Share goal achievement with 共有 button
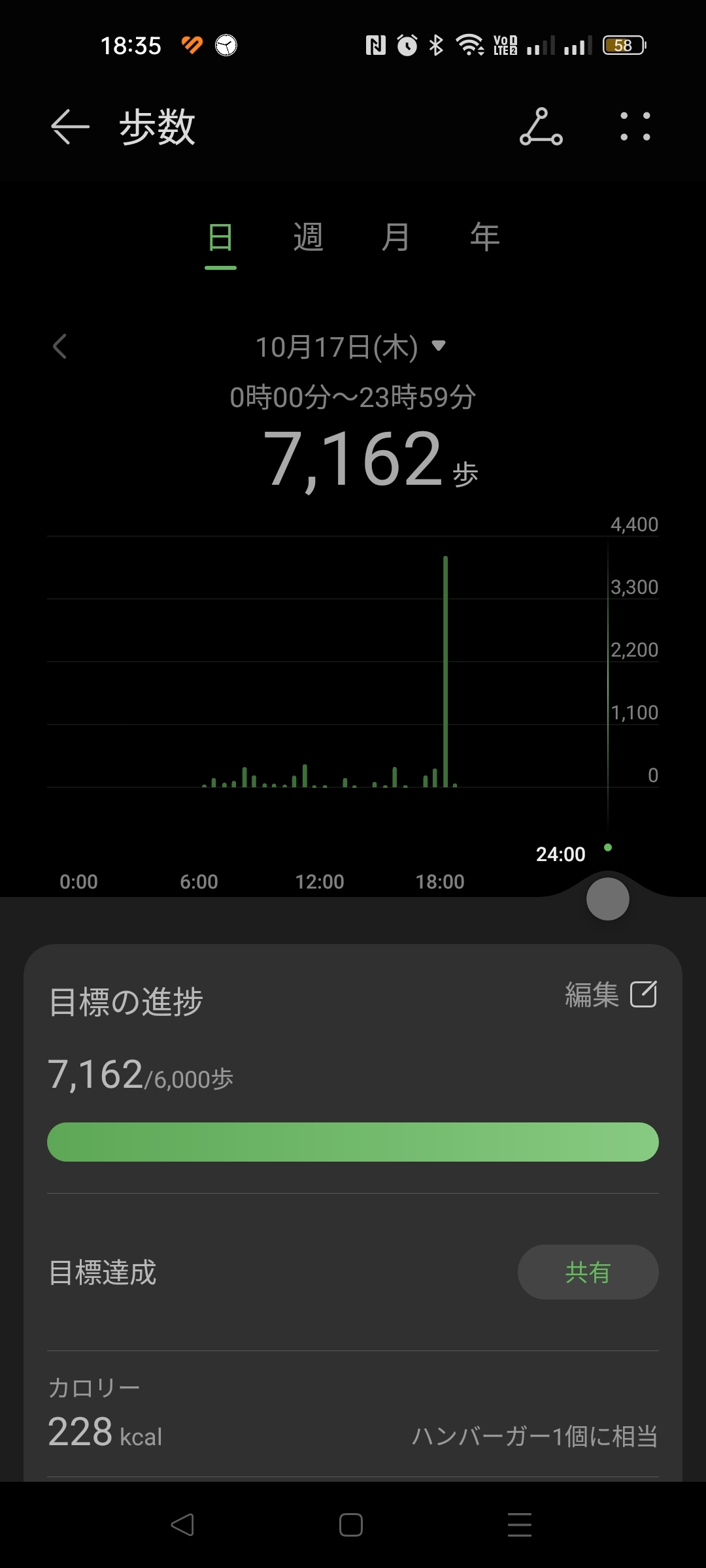706x1568 pixels. click(588, 1272)
